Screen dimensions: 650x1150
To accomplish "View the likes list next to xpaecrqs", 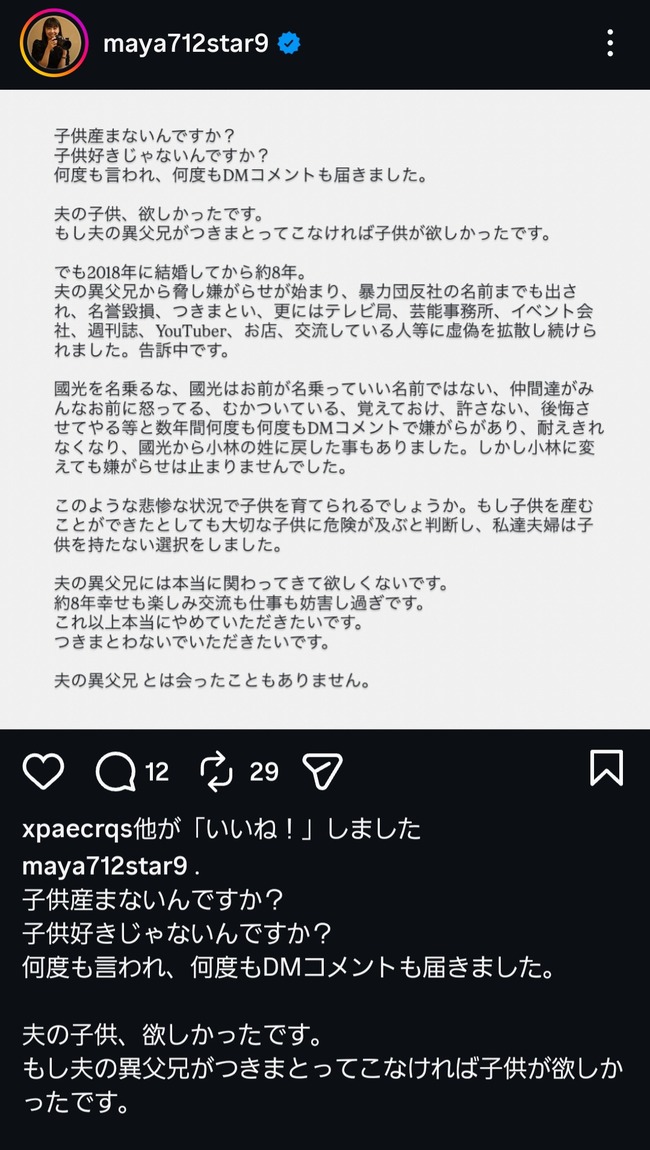I will (x=222, y=829).
